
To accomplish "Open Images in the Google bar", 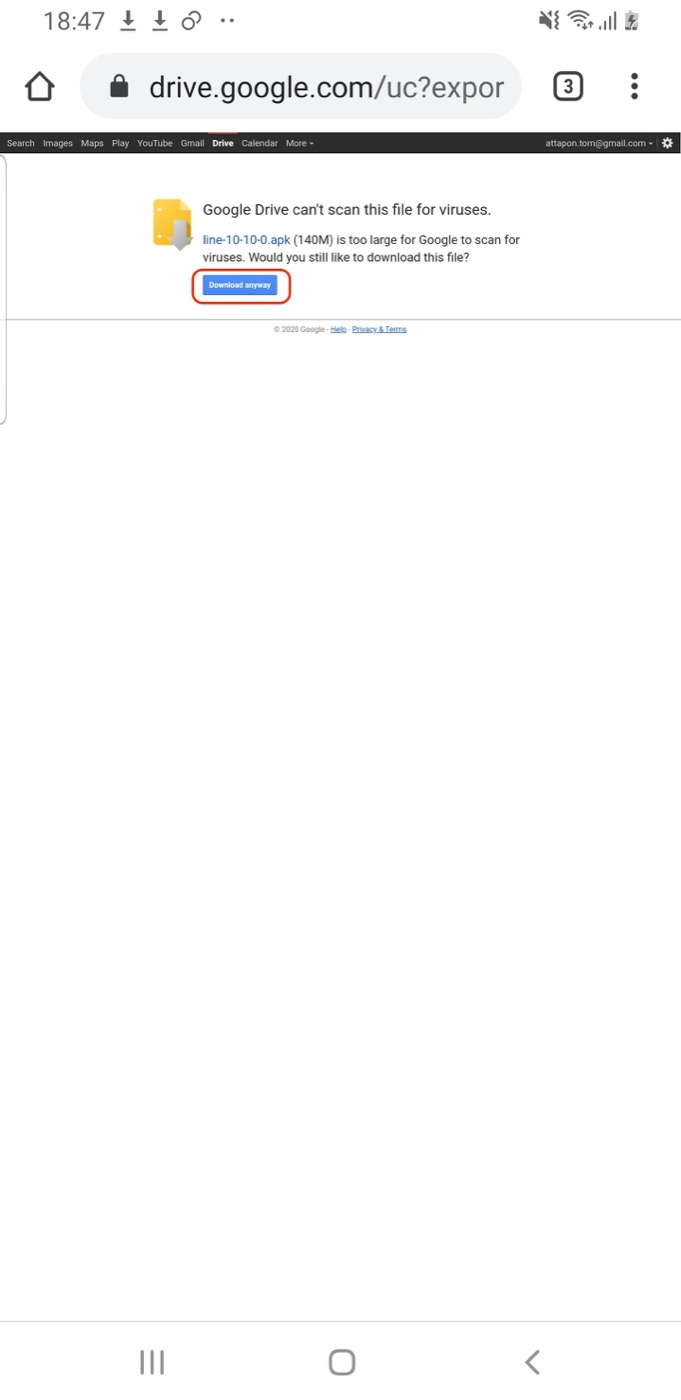I will click(57, 143).
